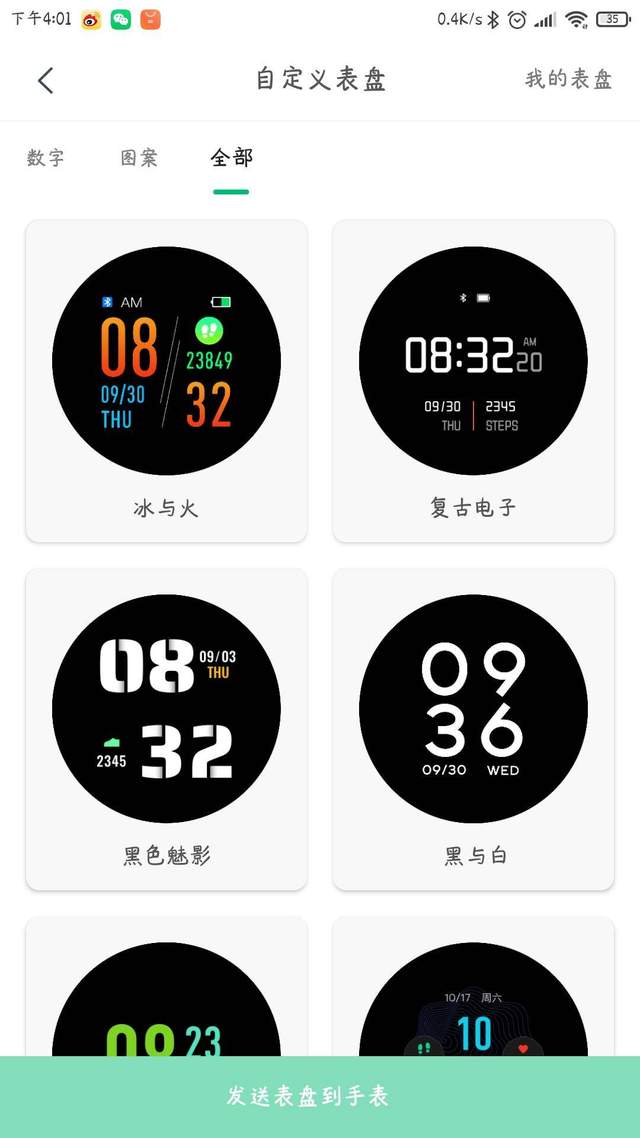Tap the 发送表盘到手表 button
Screen dimensions: 640x1138
[320, 1096]
